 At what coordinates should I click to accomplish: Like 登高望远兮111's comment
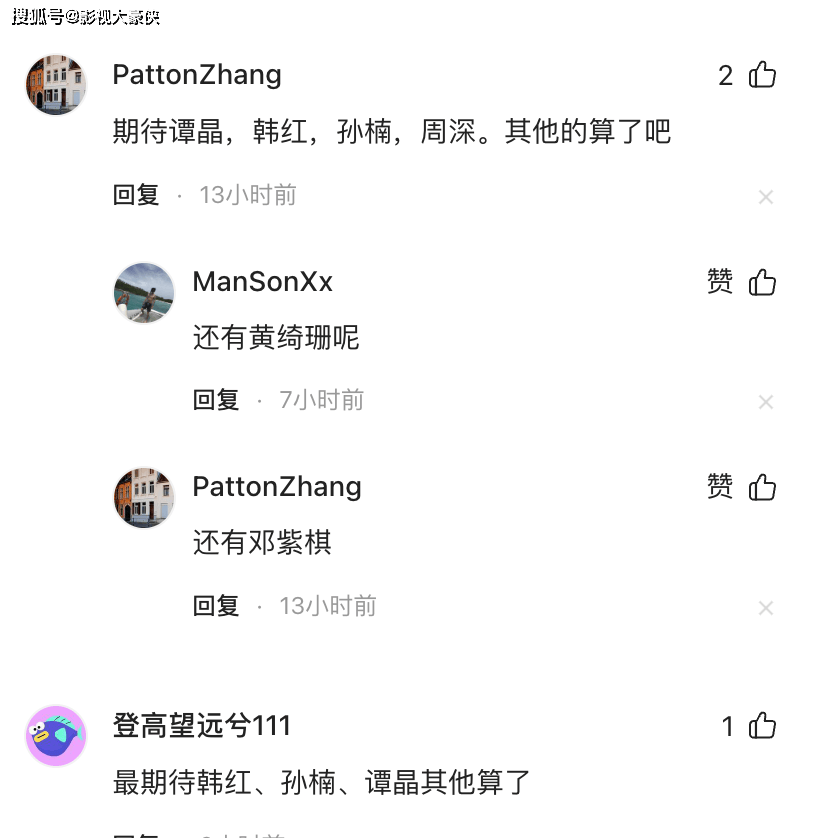pos(762,726)
